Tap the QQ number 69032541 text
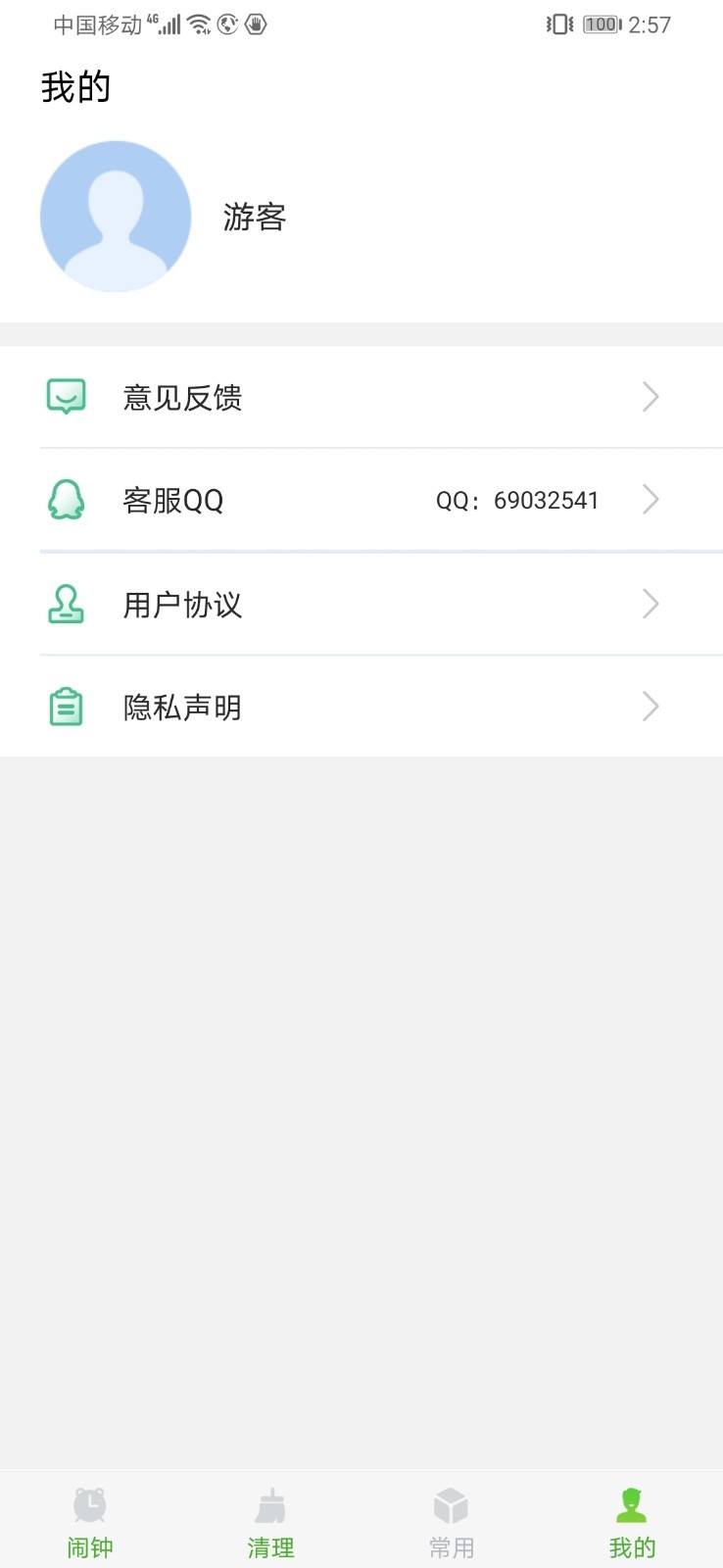This screenshot has height=1568, width=723. pos(517,500)
